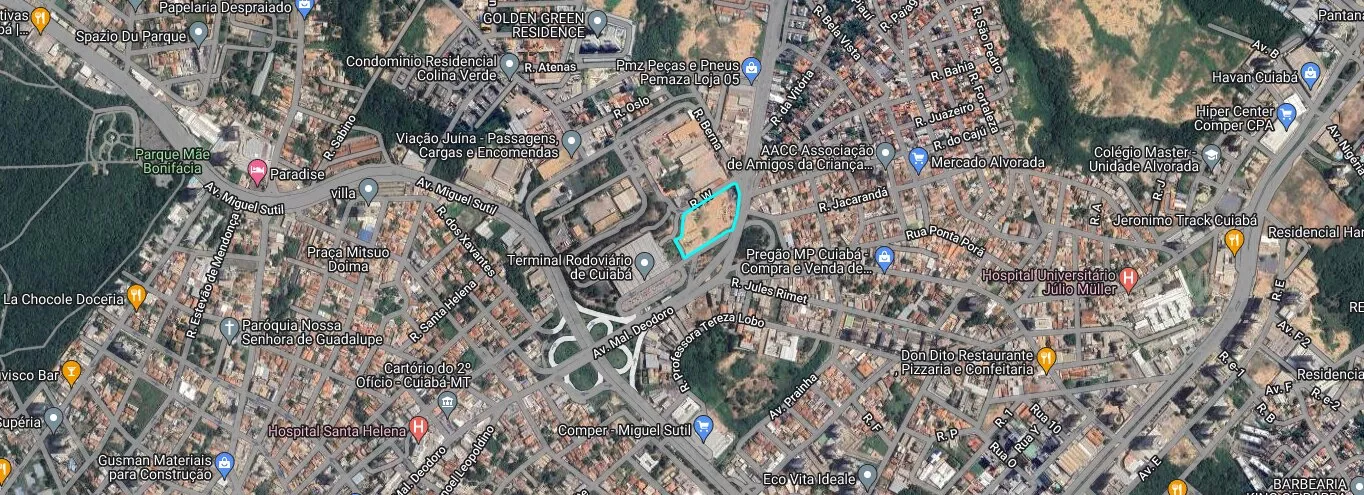The image size is (1364, 495).
Task: Select the Paróquia Nossa Senhora de Guadalupe marker
Action: (x=229, y=328)
